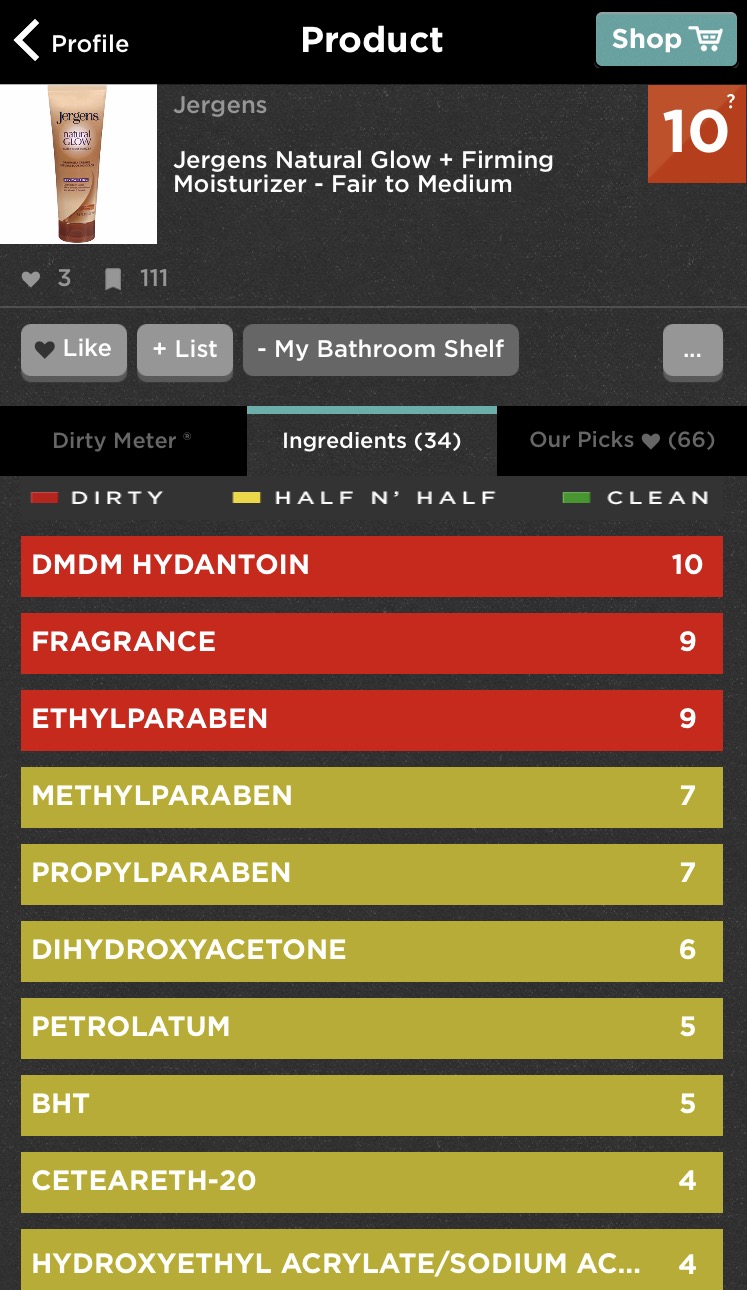This screenshot has height=1290, width=747.
Task: Open Ethylparaben ingredient row
Action: [x=372, y=720]
